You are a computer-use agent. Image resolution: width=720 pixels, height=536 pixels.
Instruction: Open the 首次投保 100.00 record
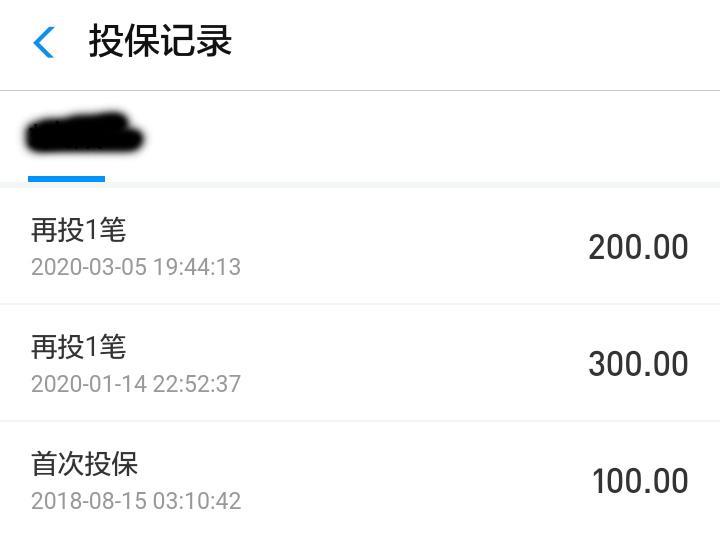coord(360,480)
